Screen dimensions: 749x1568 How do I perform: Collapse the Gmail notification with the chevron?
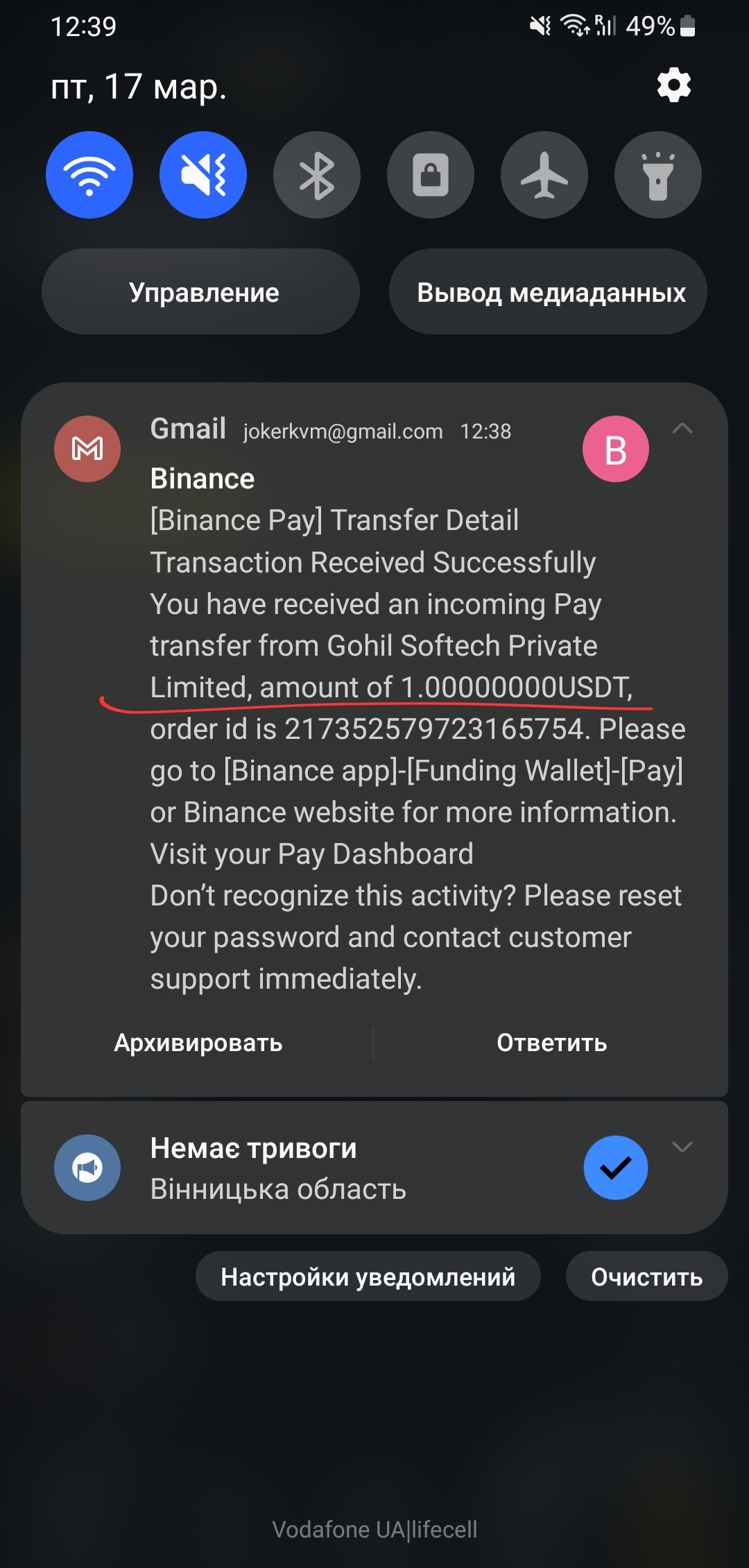(682, 429)
